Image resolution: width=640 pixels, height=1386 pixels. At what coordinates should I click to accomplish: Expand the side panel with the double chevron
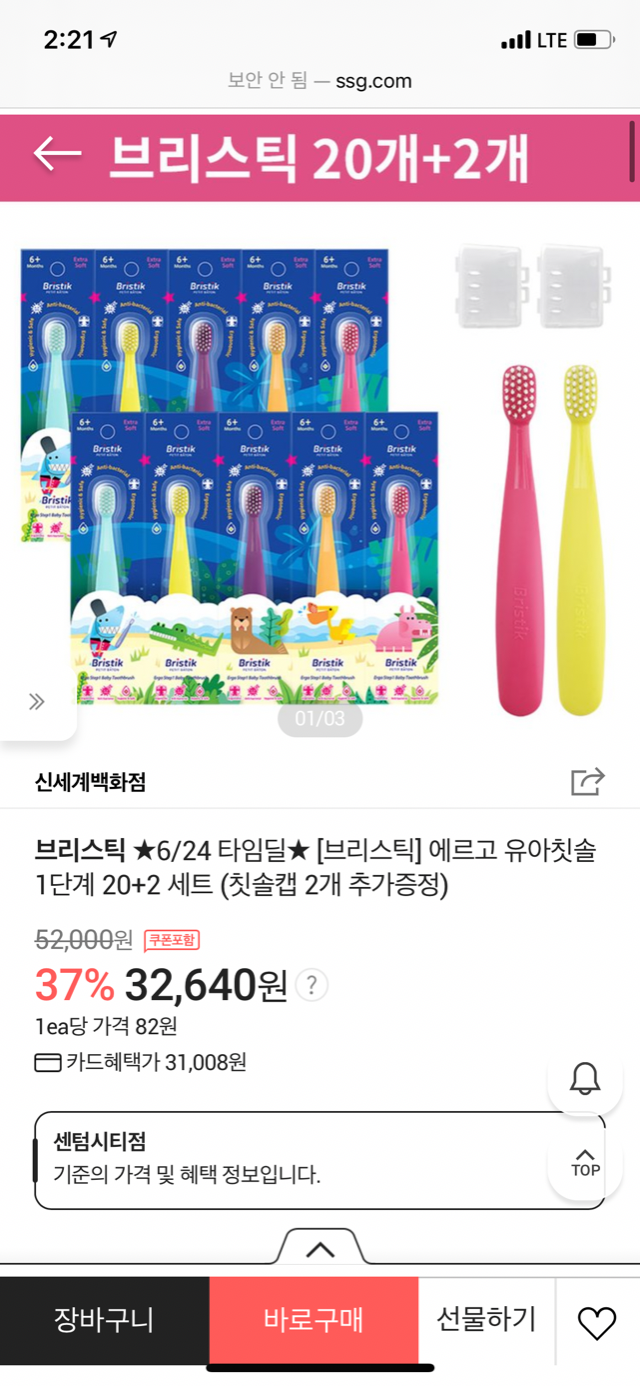click(x=37, y=702)
